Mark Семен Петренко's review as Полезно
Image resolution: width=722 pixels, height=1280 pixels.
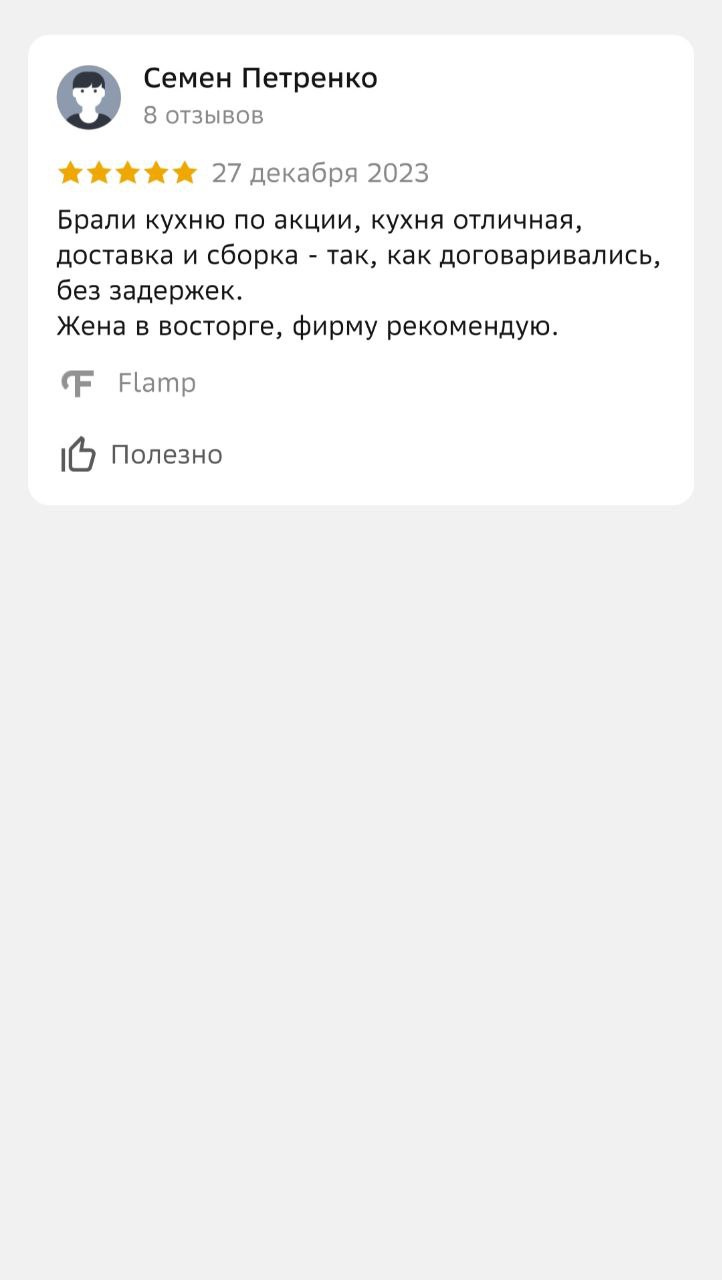coord(141,455)
